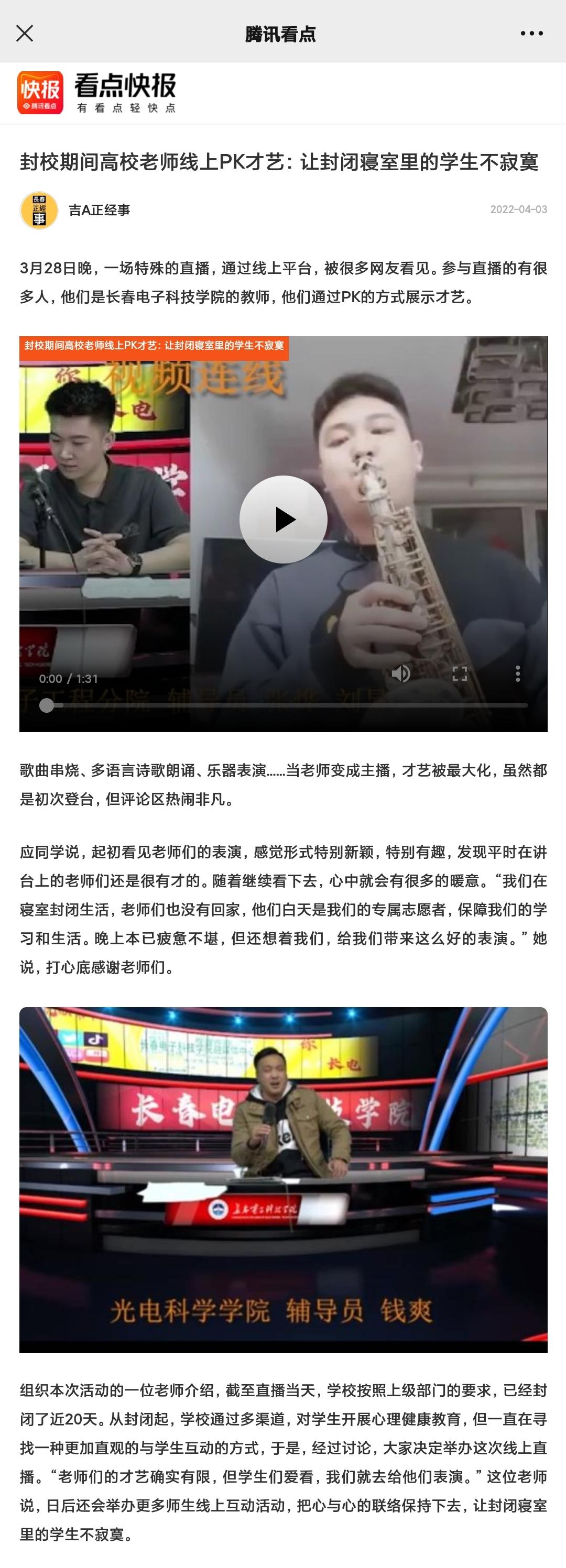The height and width of the screenshot is (1568, 566).
Task: View the photo of 辅导员 钱爽
Action: coord(284,1179)
